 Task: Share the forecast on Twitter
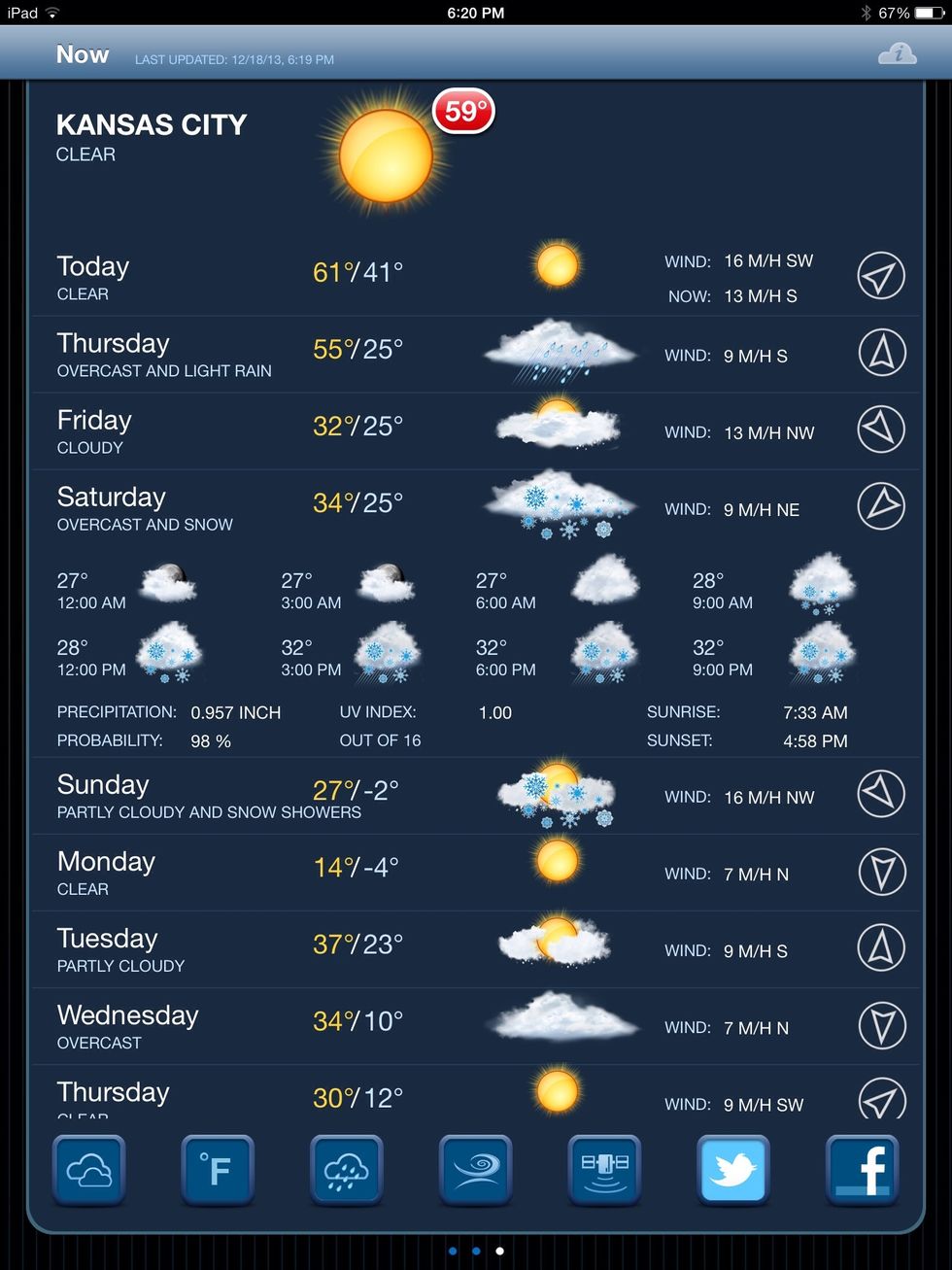coord(733,1170)
